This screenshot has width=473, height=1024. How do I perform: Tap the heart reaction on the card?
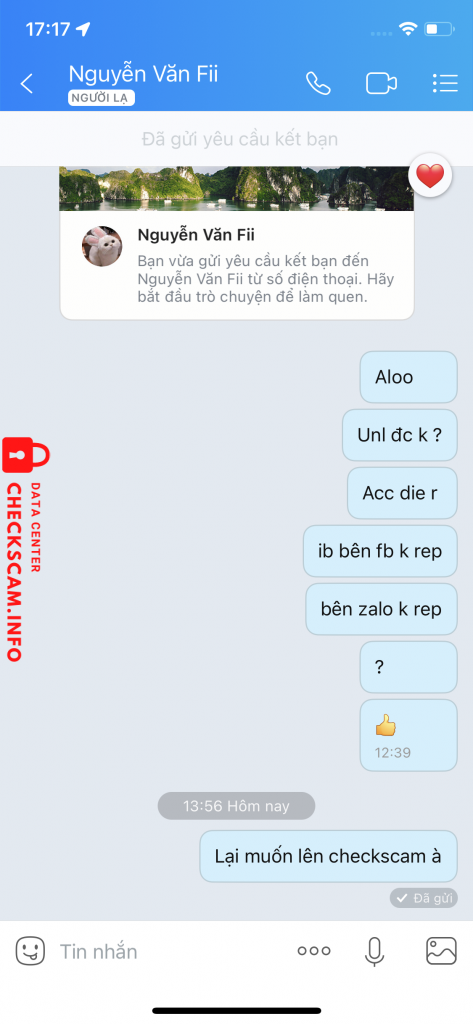pyautogui.click(x=430, y=176)
